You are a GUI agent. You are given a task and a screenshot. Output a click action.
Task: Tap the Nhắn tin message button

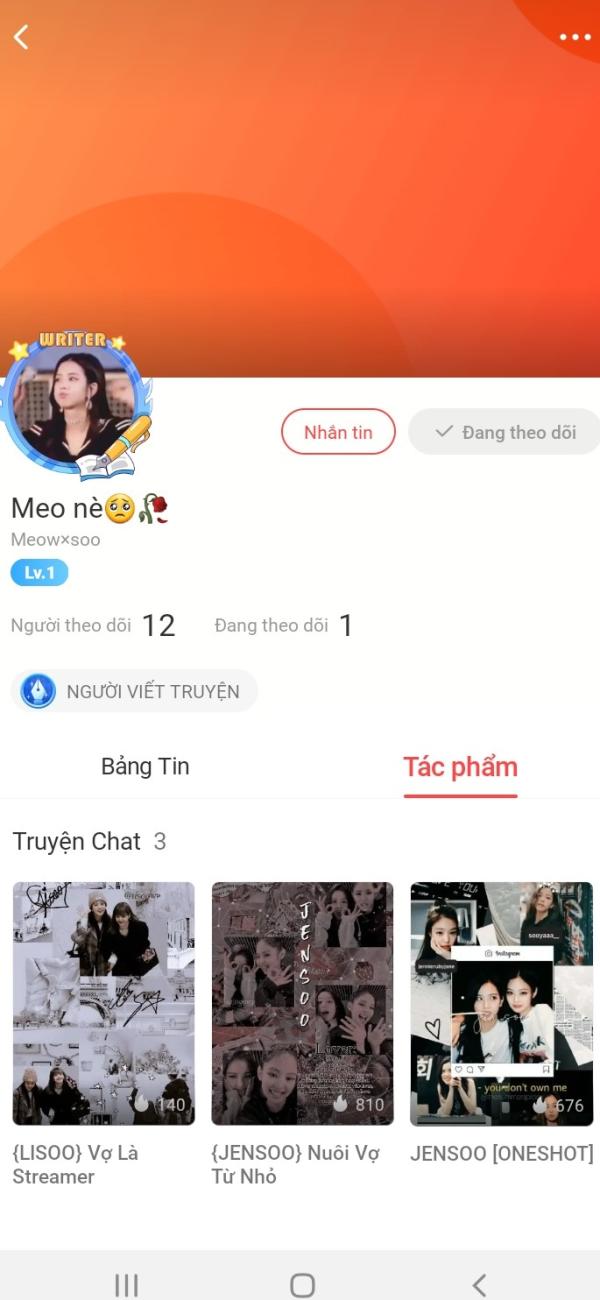point(338,432)
